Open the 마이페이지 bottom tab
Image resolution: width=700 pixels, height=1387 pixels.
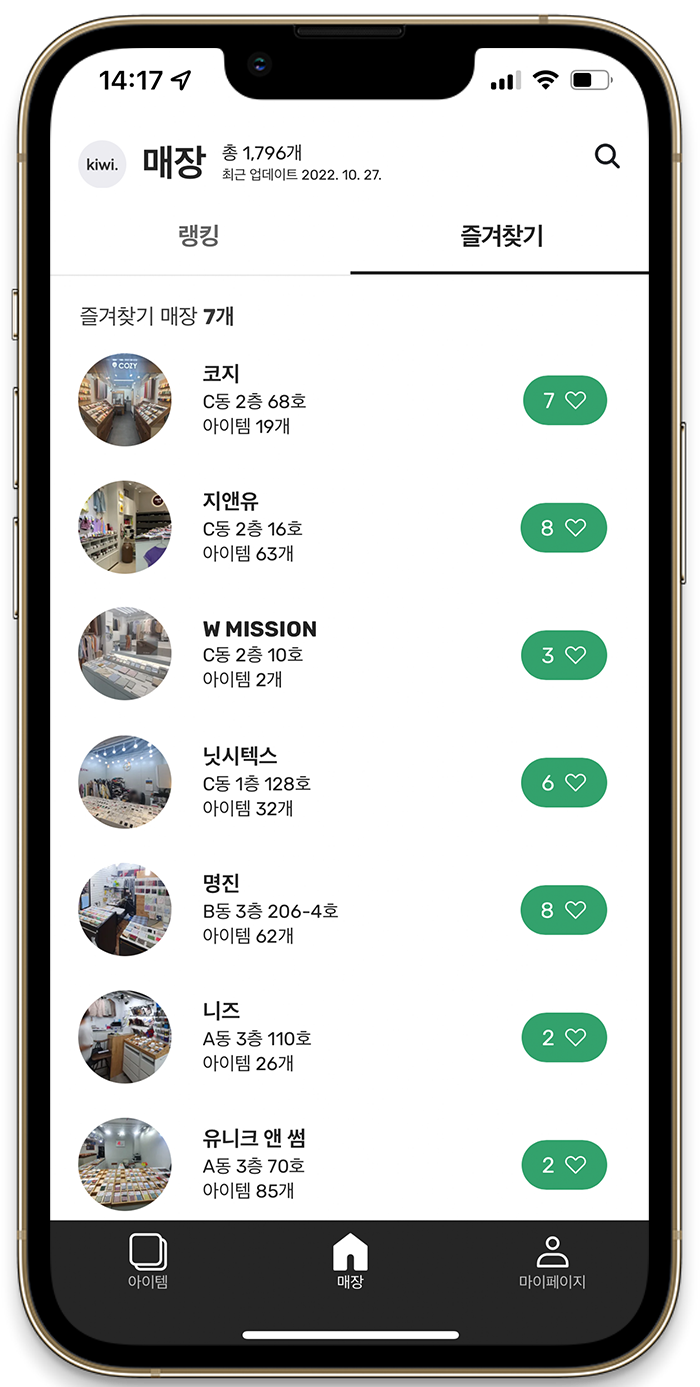pyautogui.click(x=552, y=1261)
